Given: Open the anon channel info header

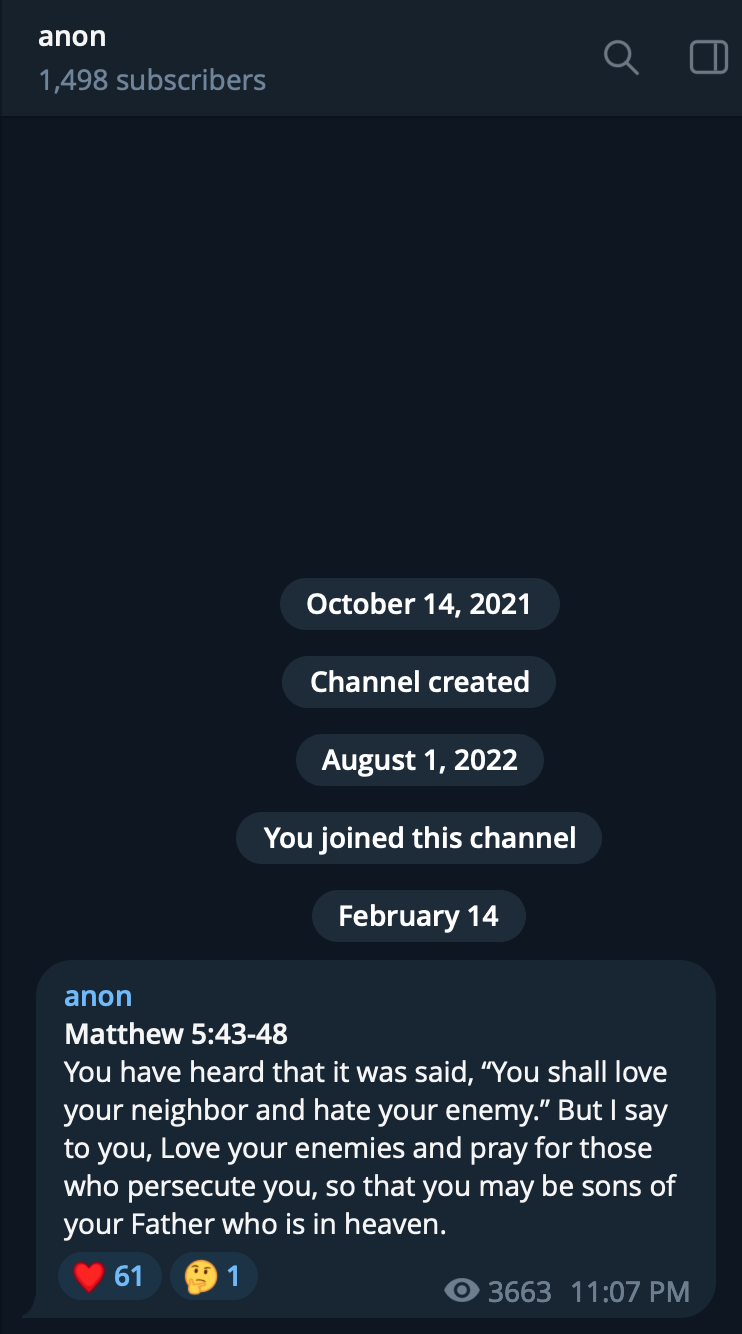Looking at the screenshot, I should [x=152, y=58].
